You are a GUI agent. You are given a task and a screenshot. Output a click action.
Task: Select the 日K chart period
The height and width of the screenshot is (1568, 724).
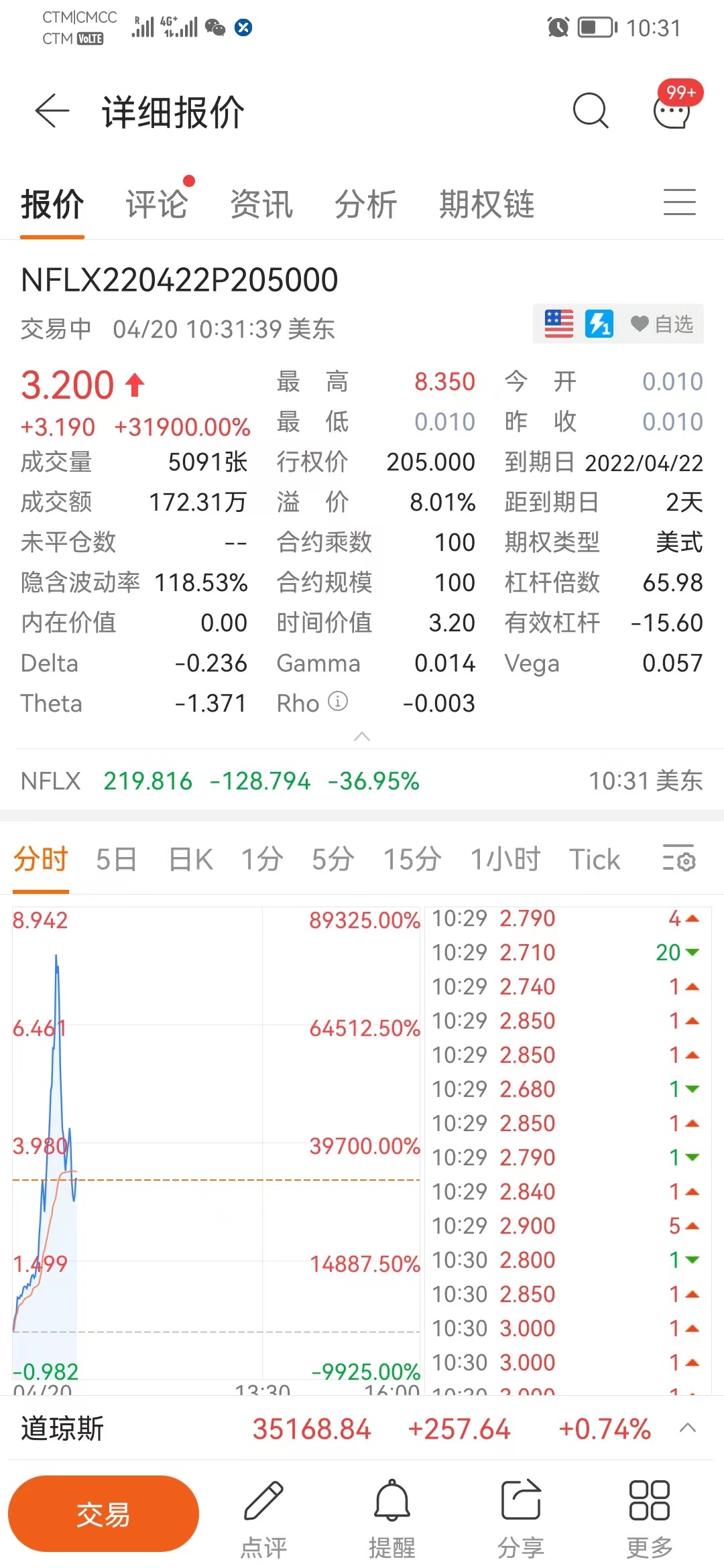[x=190, y=860]
